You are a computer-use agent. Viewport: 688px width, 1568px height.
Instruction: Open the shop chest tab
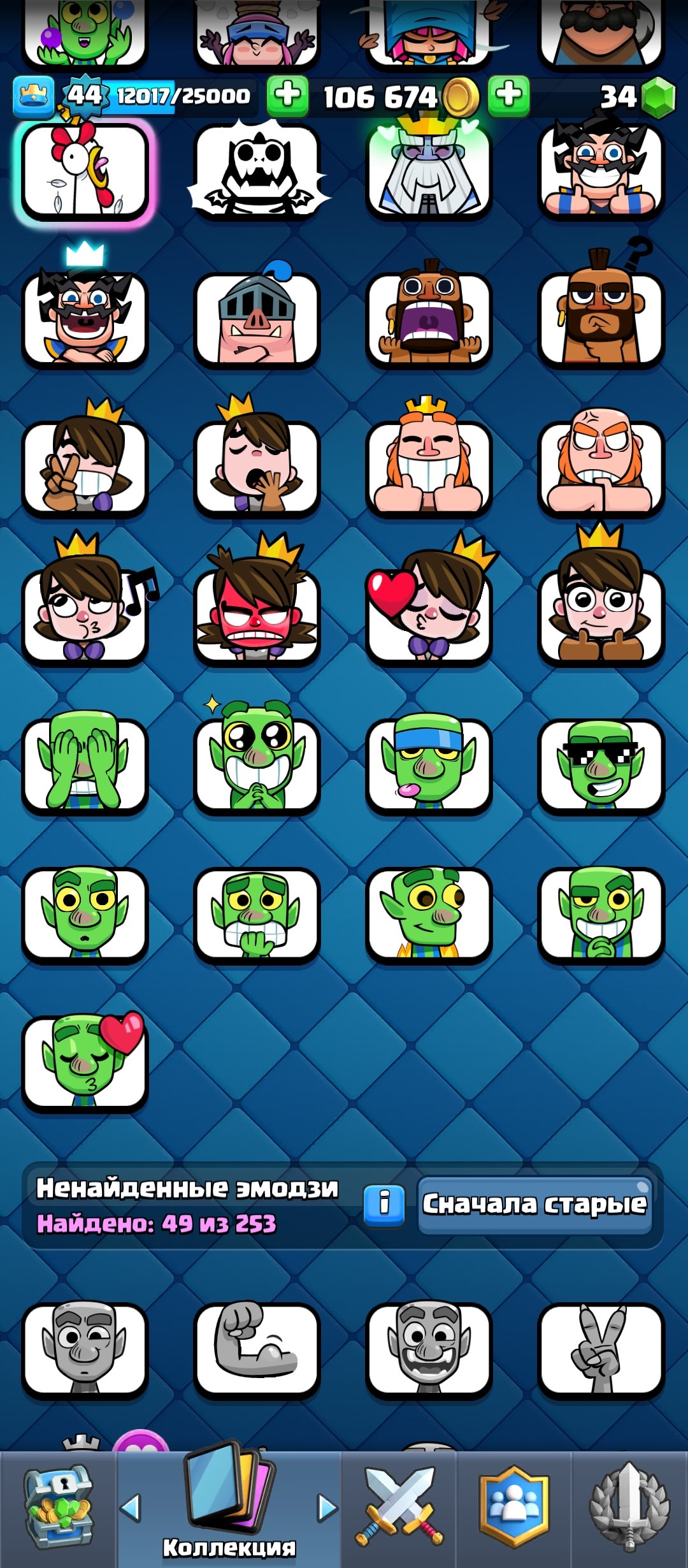[x=59, y=1508]
